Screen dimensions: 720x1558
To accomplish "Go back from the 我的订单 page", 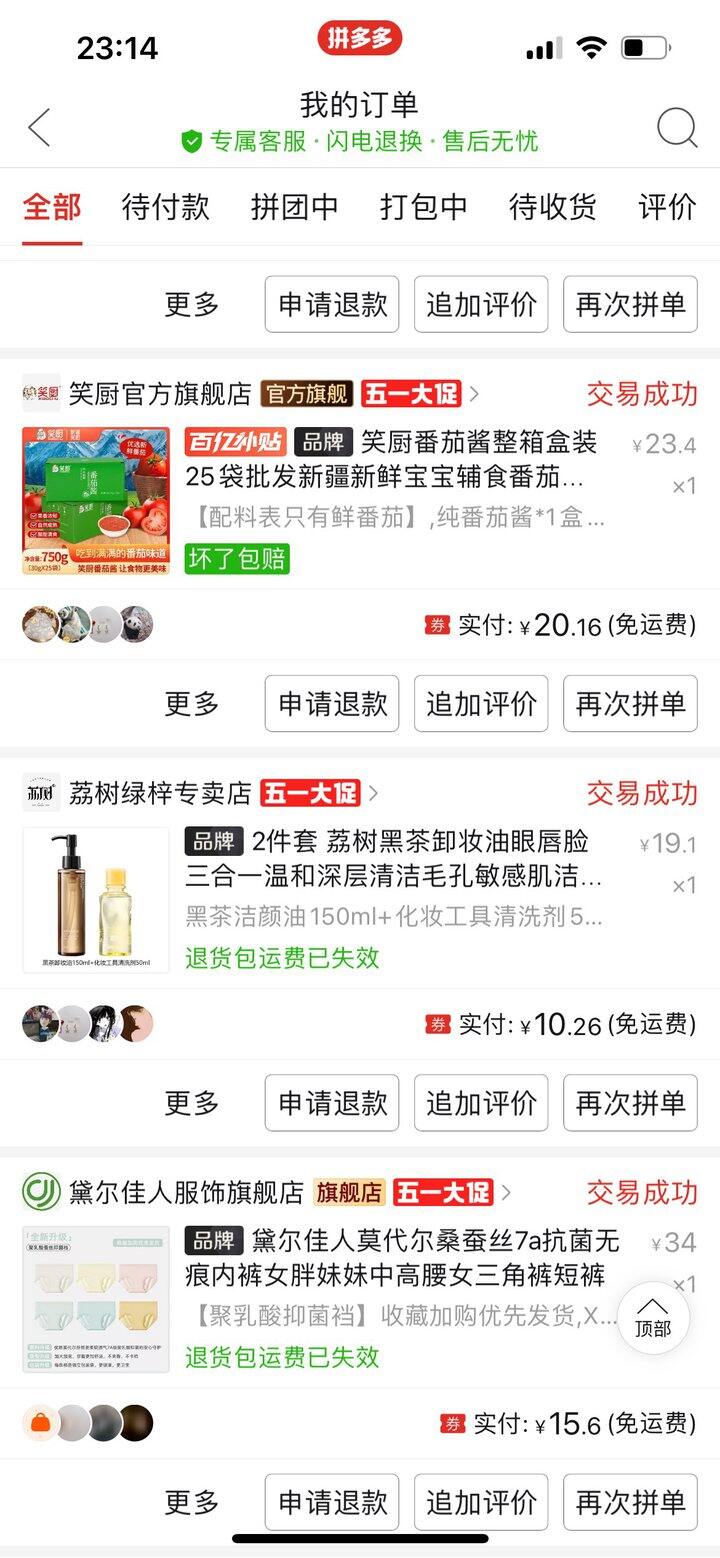I will click(x=40, y=128).
